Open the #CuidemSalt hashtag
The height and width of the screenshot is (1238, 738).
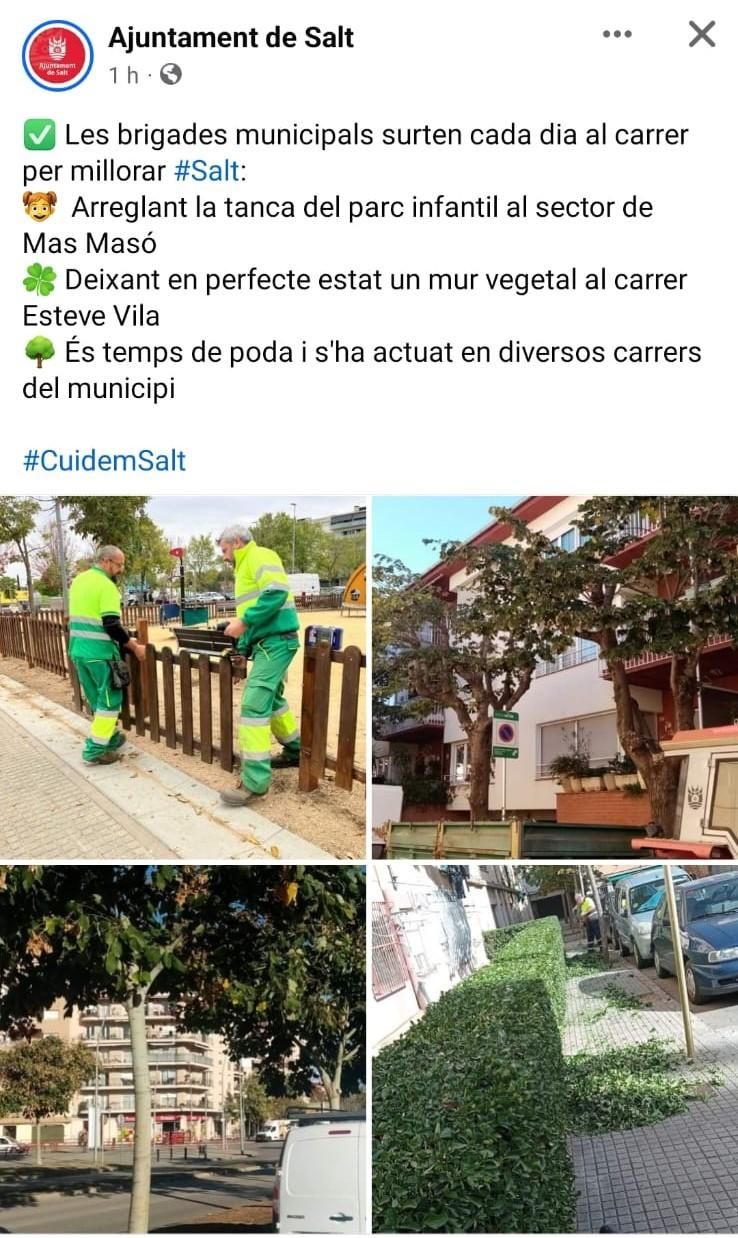click(104, 461)
